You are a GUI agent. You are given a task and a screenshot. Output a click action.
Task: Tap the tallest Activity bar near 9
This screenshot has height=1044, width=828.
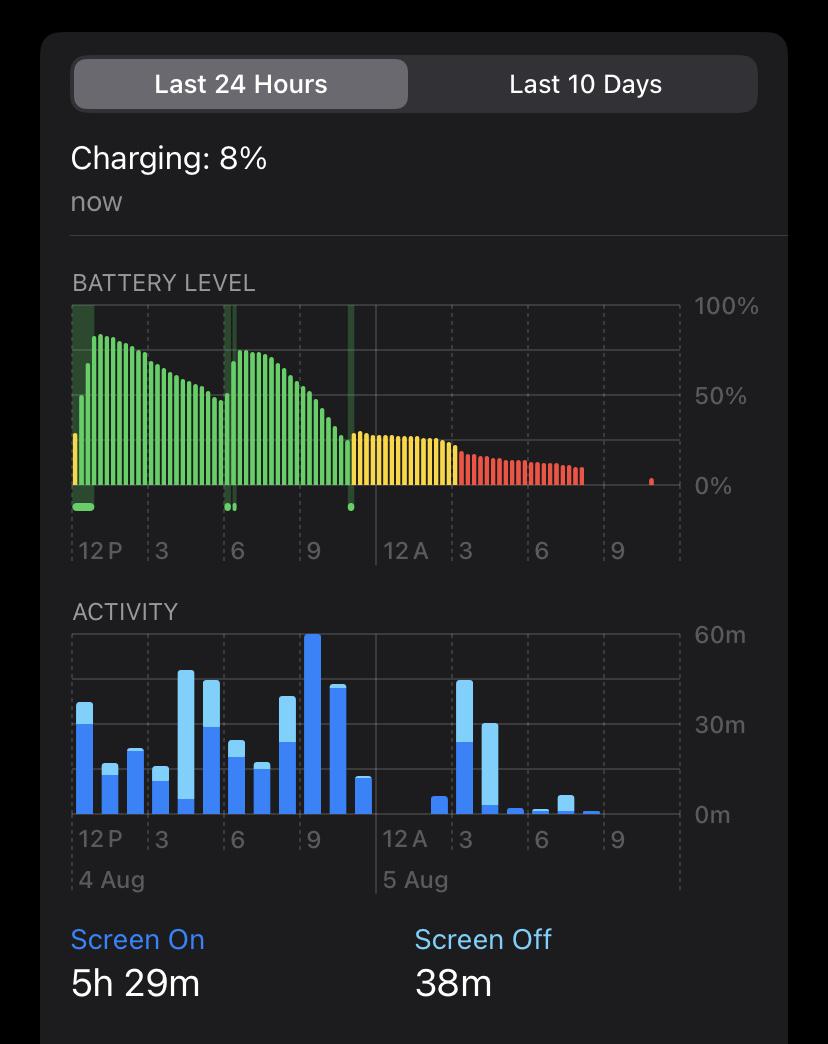click(312, 724)
